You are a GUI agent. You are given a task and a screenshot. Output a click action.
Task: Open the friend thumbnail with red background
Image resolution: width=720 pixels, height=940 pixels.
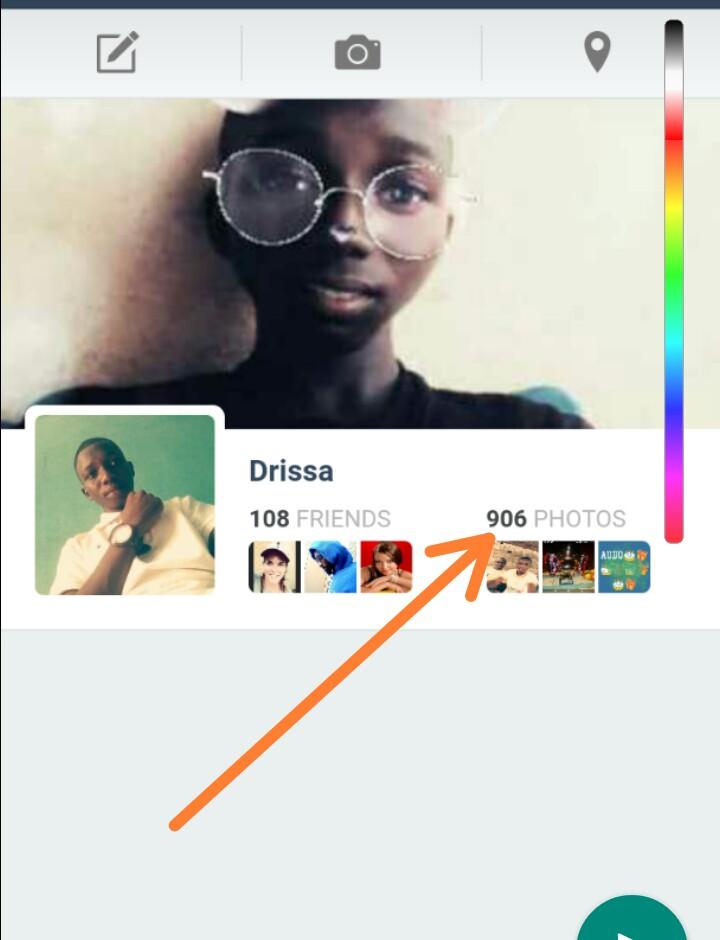click(x=386, y=567)
